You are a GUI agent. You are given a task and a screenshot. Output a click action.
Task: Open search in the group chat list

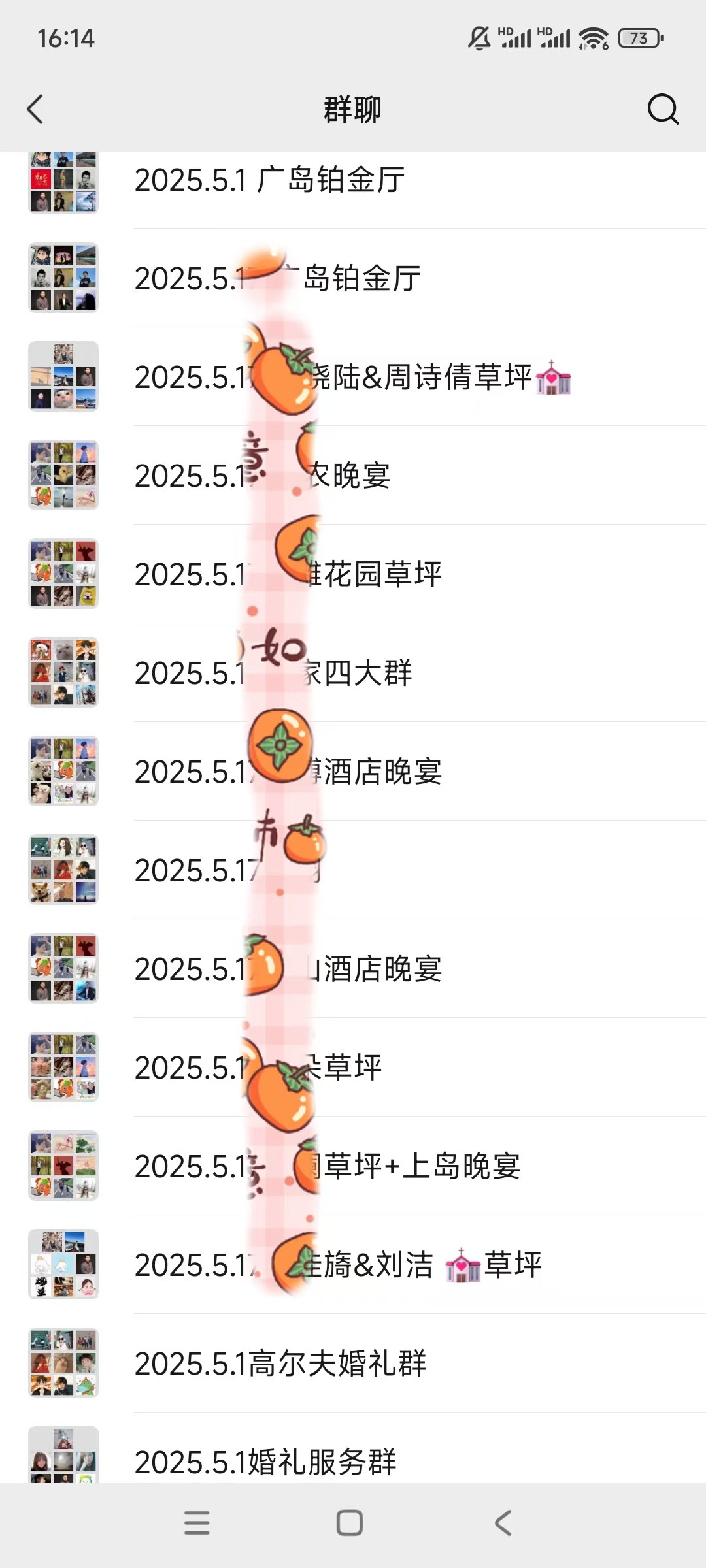pyautogui.click(x=663, y=109)
